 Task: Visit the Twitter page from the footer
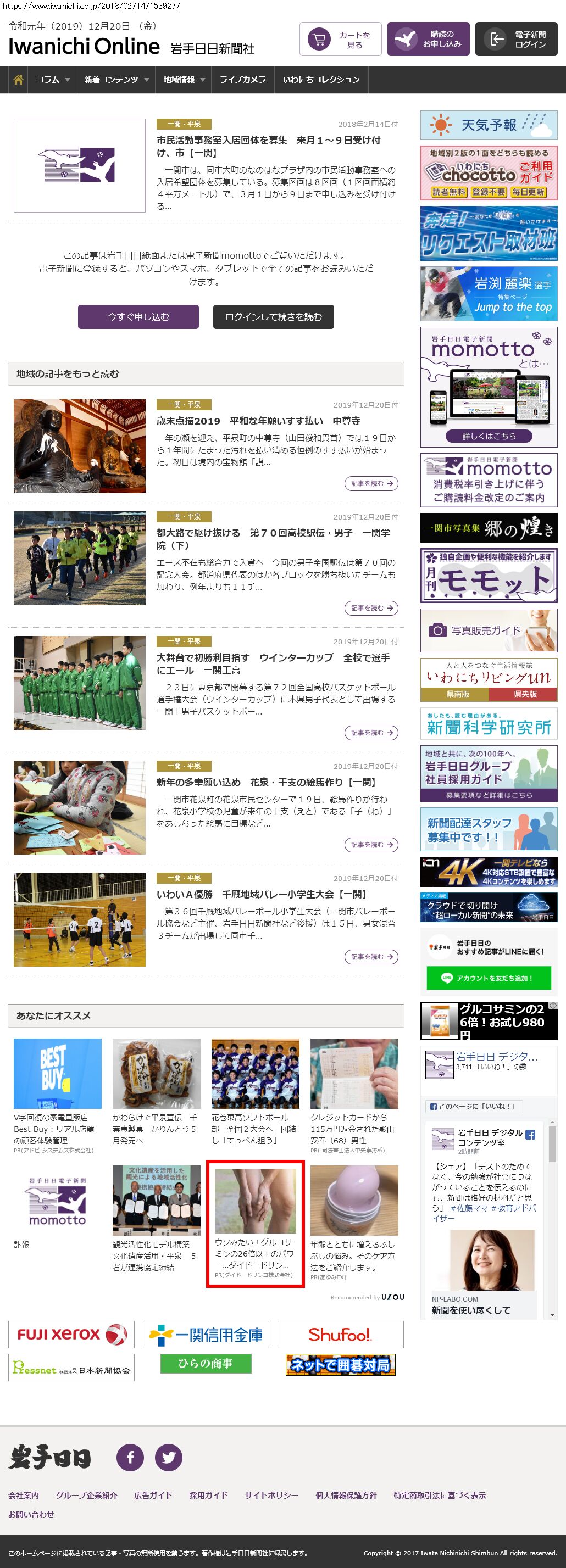(x=168, y=1457)
